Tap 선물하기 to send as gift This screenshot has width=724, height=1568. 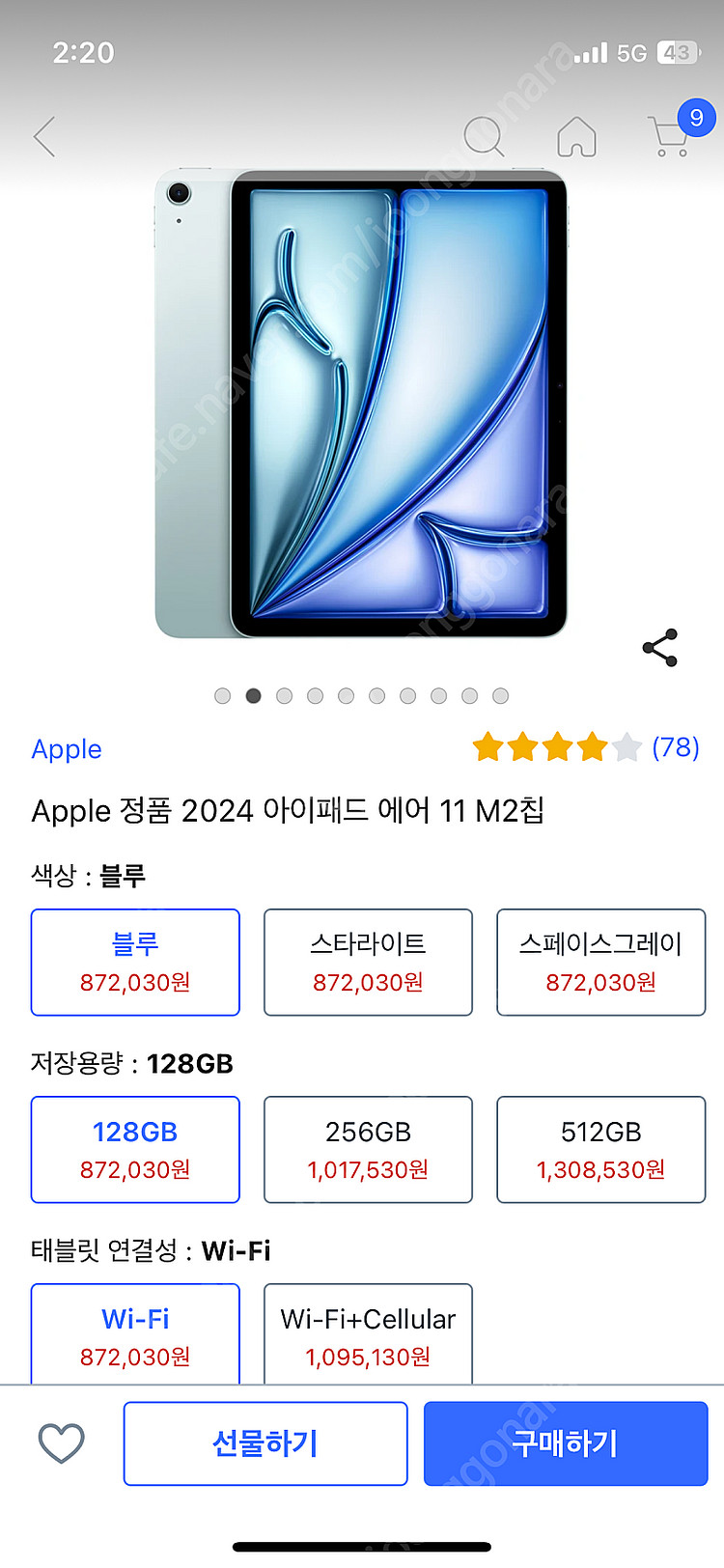pyautogui.click(x=265, y=1443)
